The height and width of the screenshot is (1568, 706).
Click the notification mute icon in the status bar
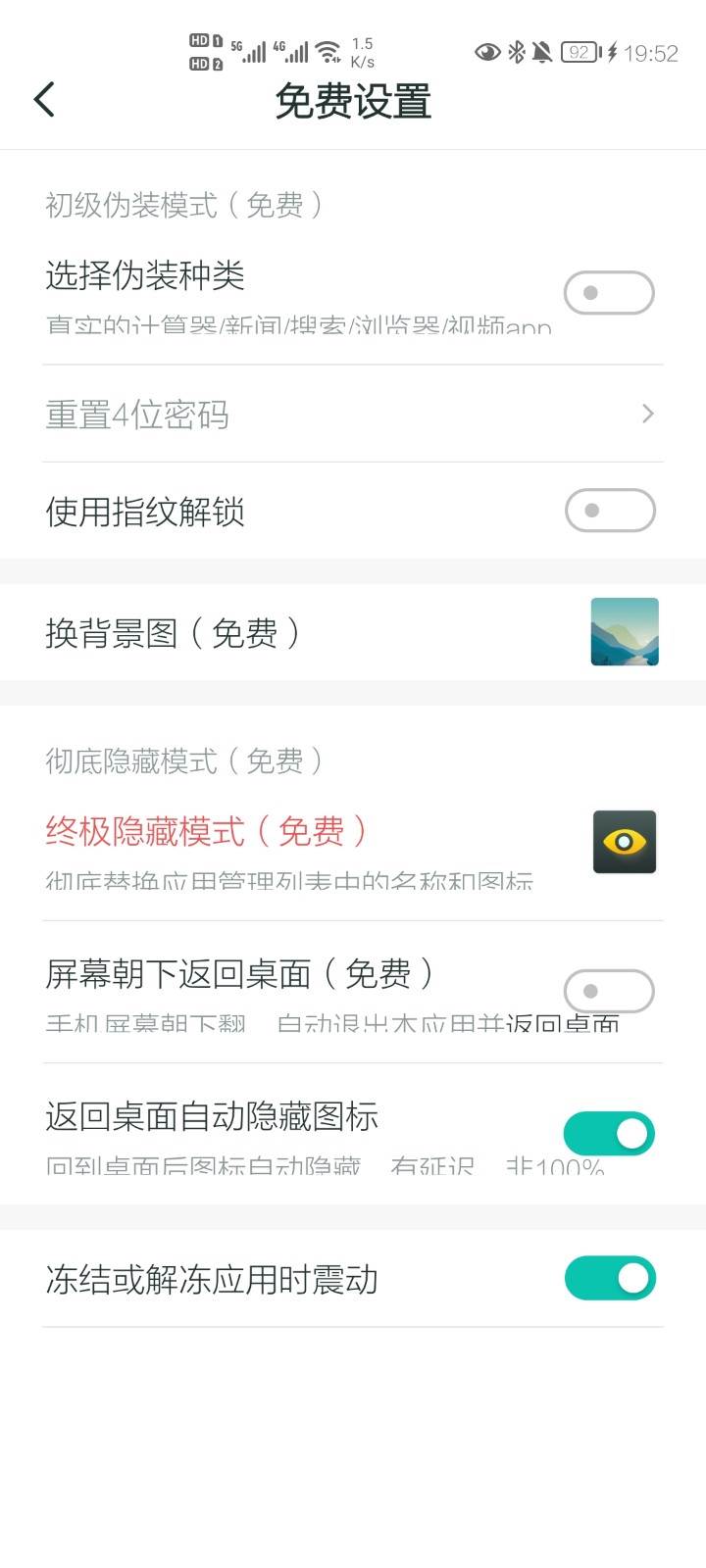pyautogui.click(x=540, y=54)
